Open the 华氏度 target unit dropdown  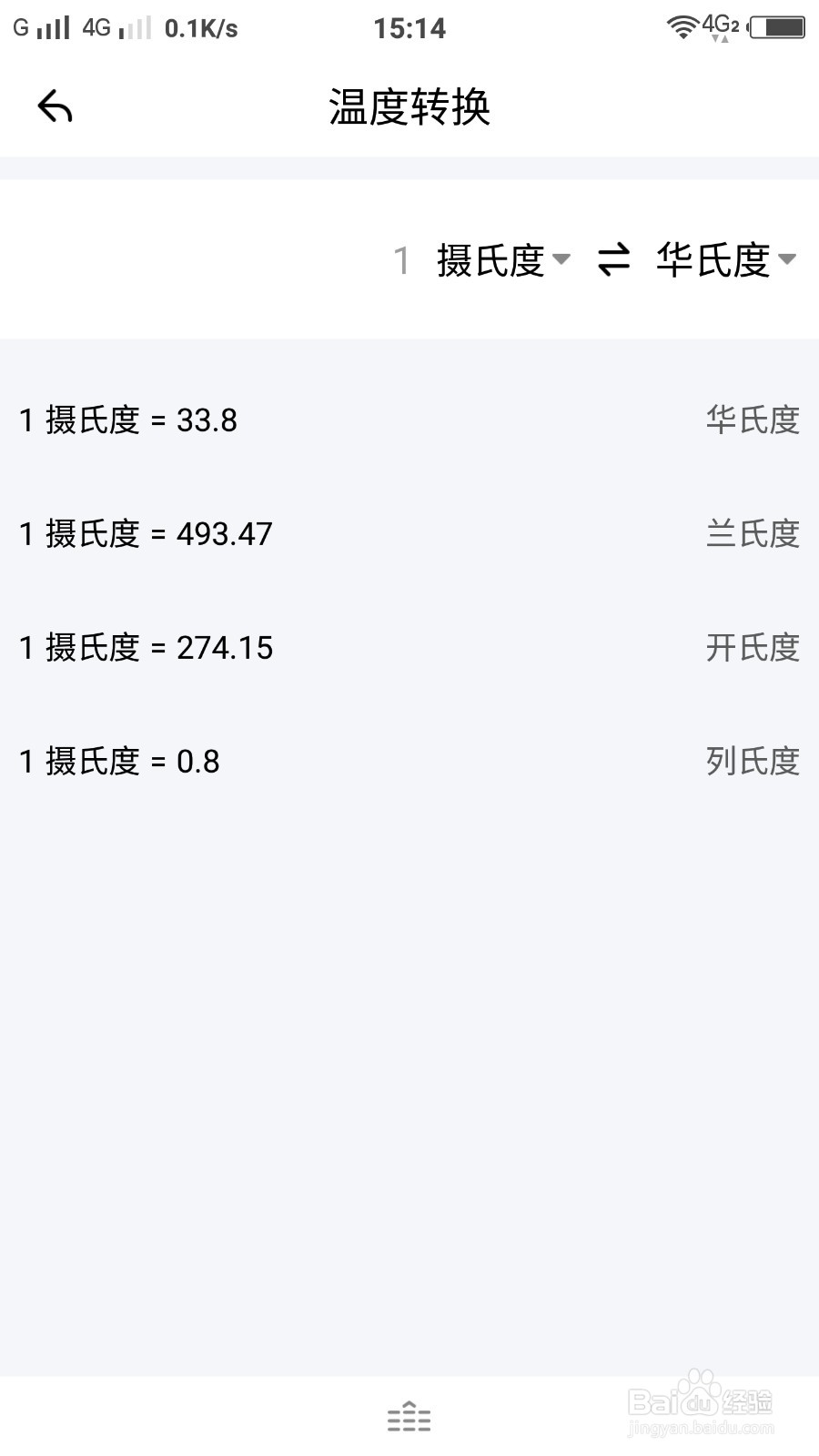pos(726,260)
